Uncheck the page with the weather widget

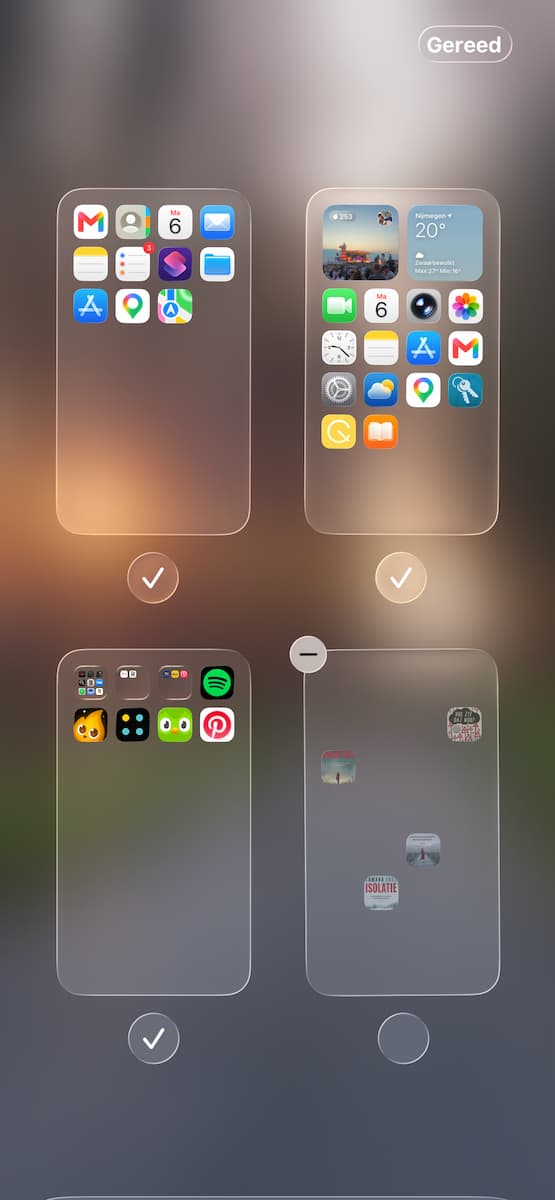[401, 577]
